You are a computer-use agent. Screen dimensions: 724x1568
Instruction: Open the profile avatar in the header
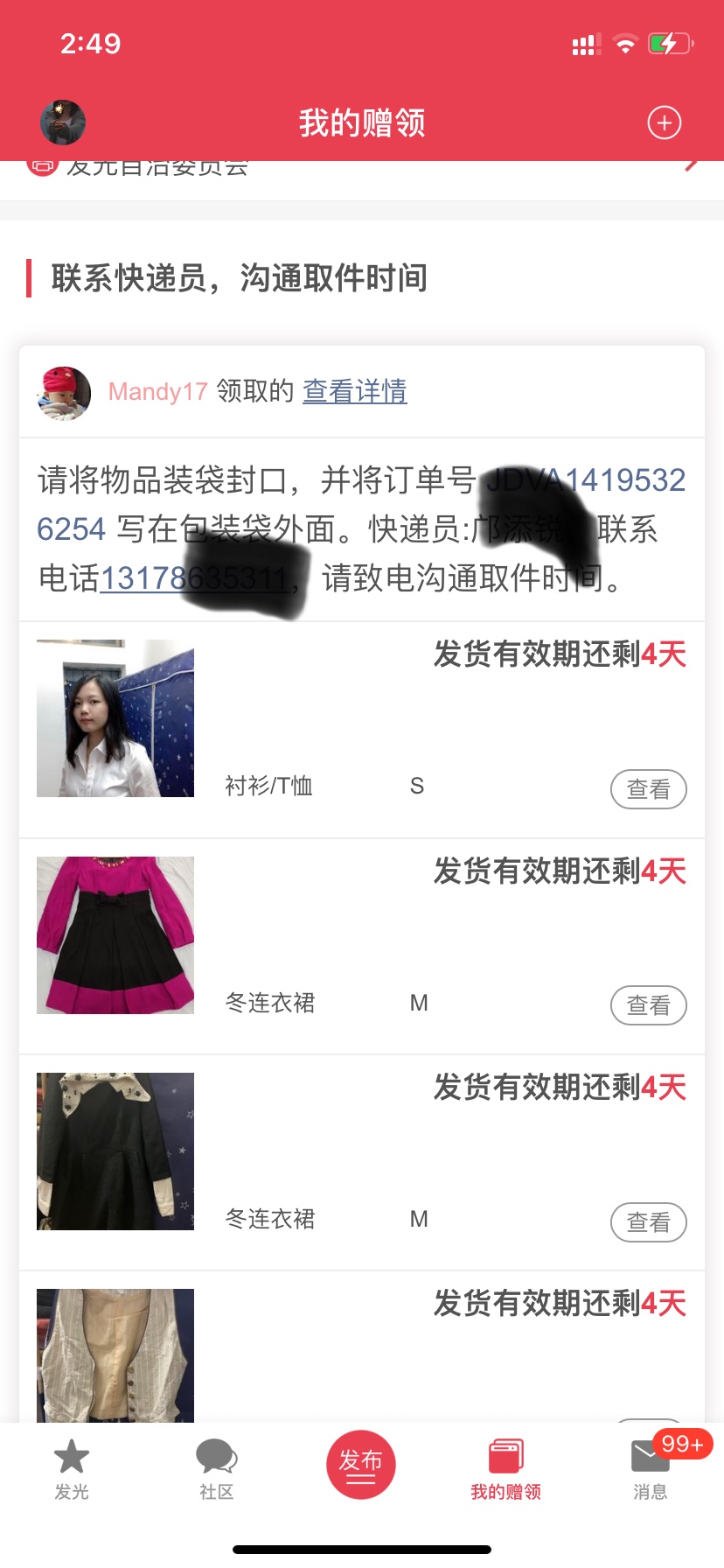[63, 122]
